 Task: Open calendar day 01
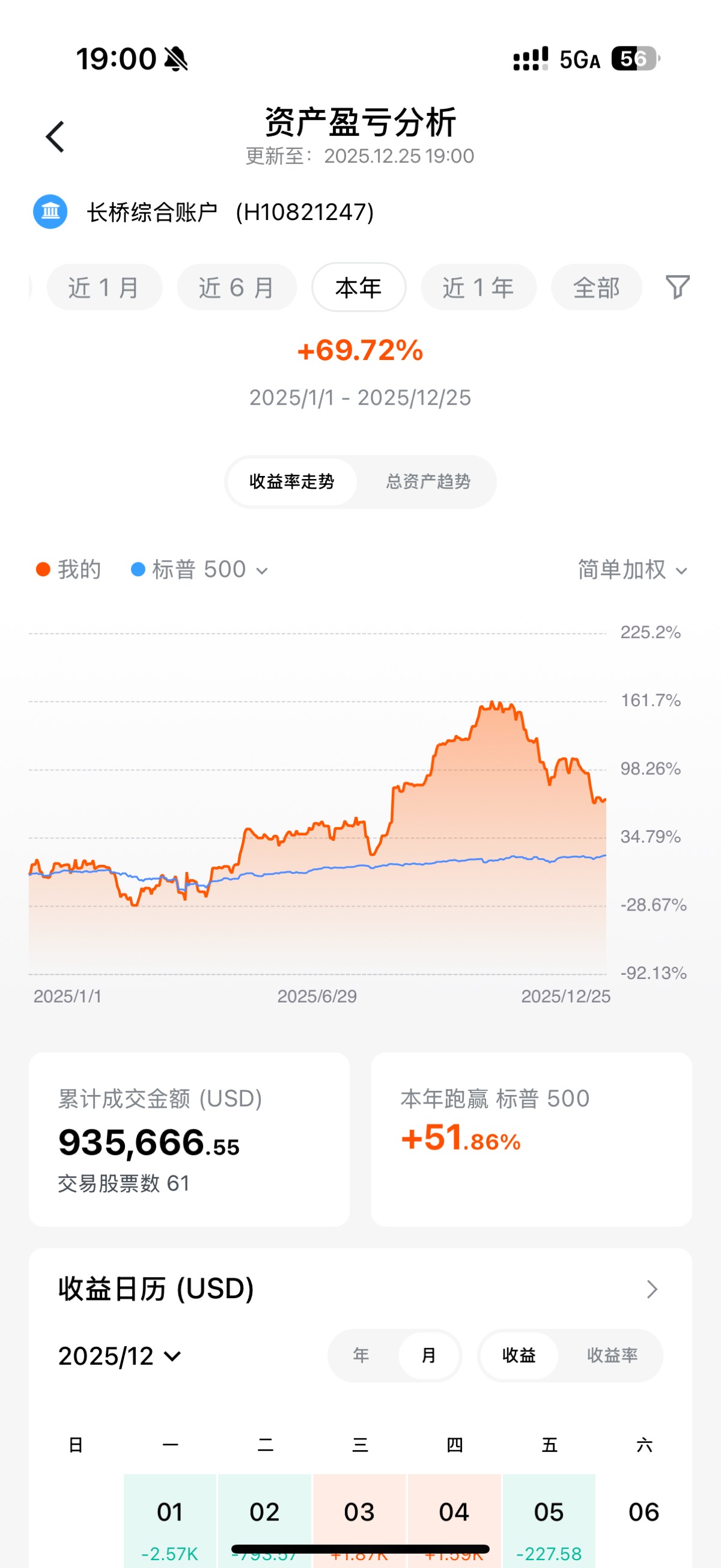click(x=170, y=1520)
